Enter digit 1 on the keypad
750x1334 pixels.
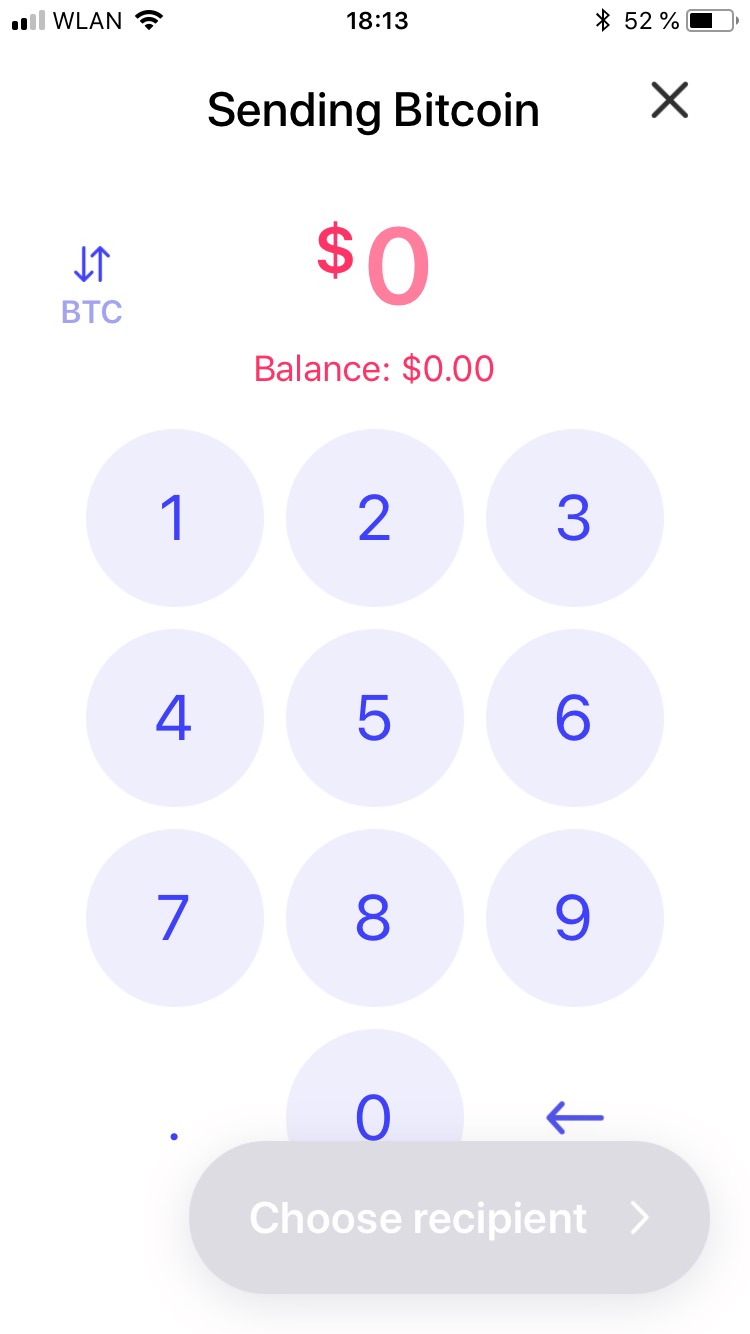(175, 518)
